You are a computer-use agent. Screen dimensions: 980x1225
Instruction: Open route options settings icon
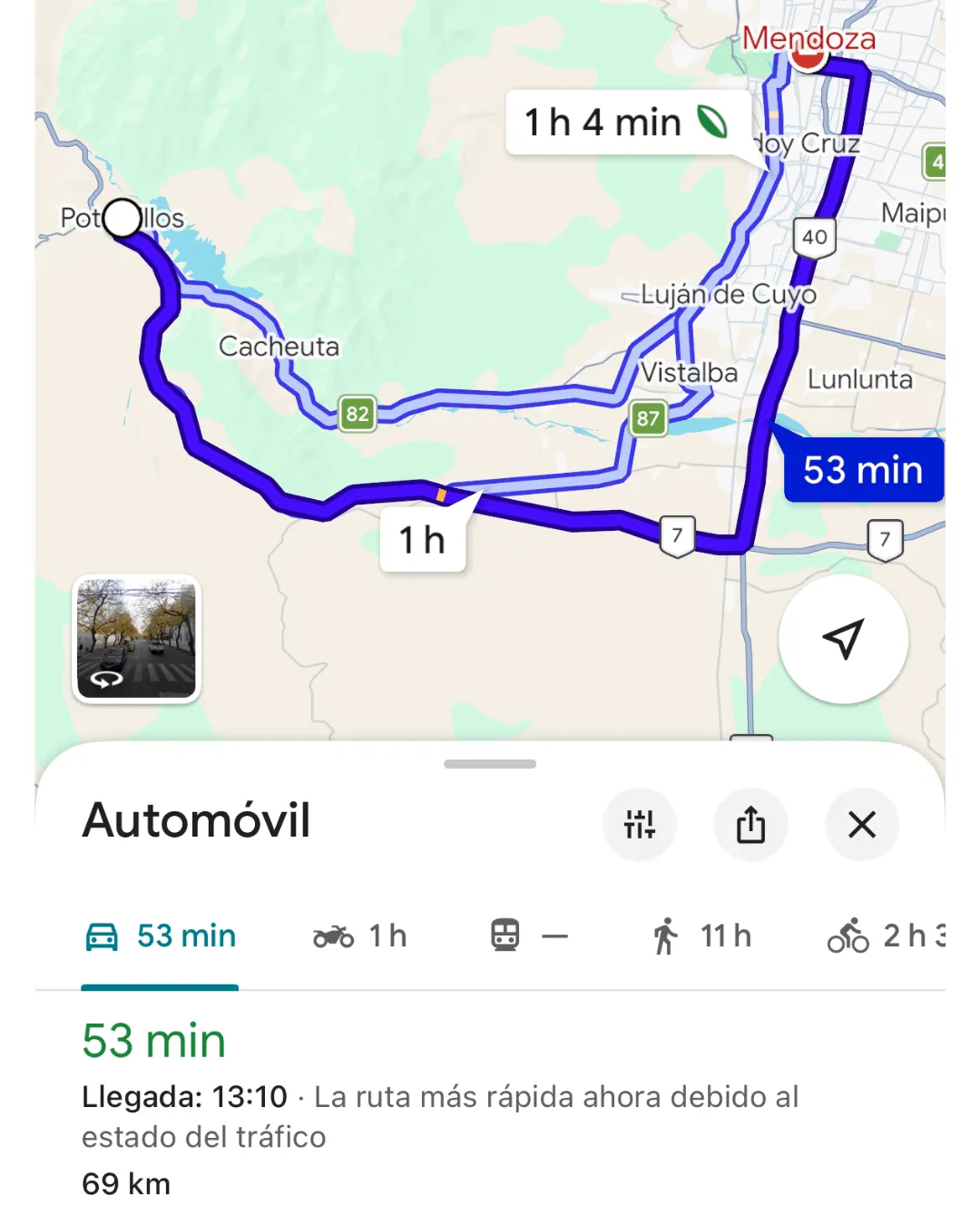[640, 824]
